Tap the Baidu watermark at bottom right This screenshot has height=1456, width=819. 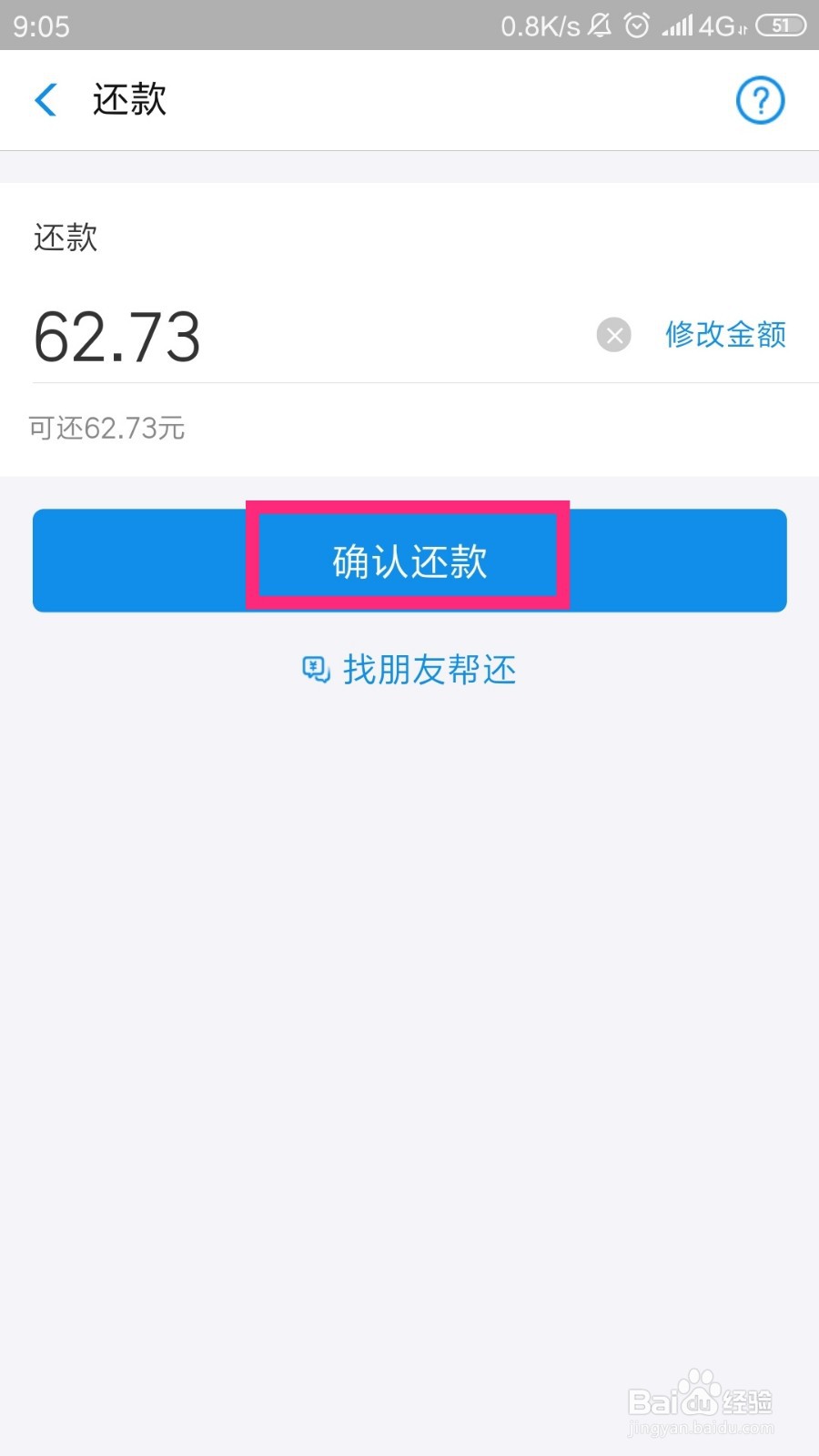tap(699, 1401)
